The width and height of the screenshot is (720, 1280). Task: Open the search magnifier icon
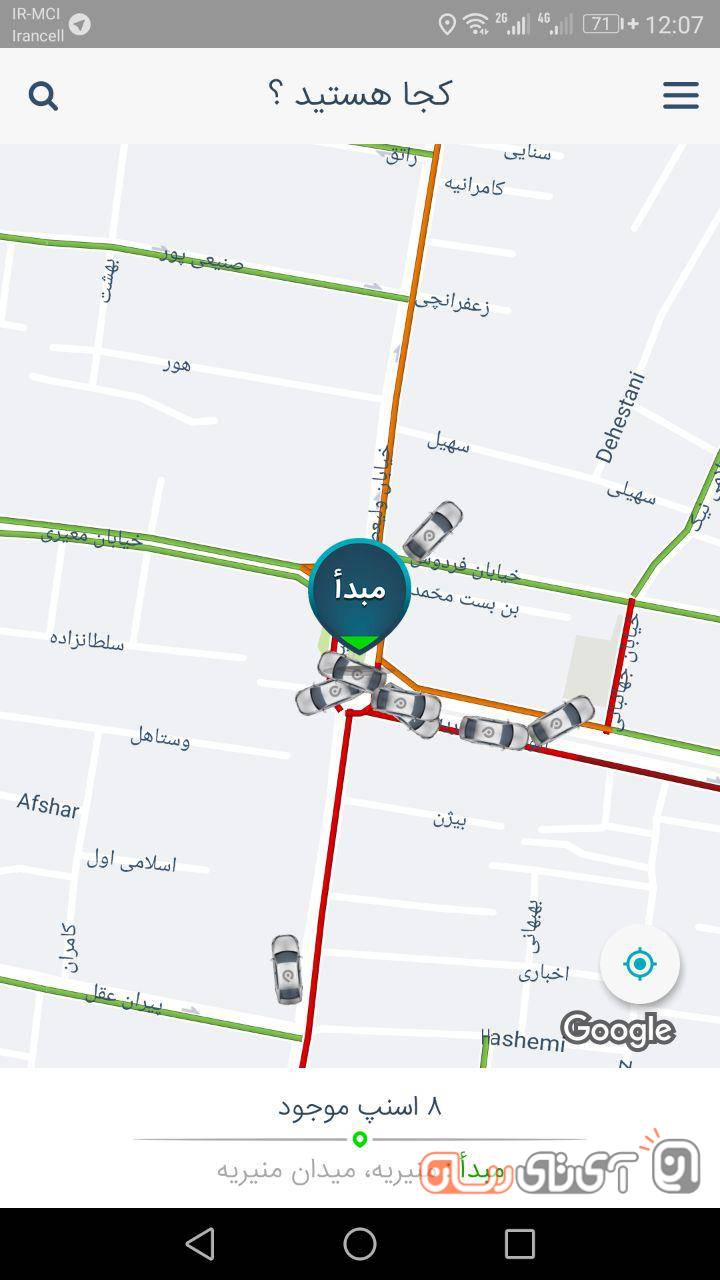click(x=43, y=96)
